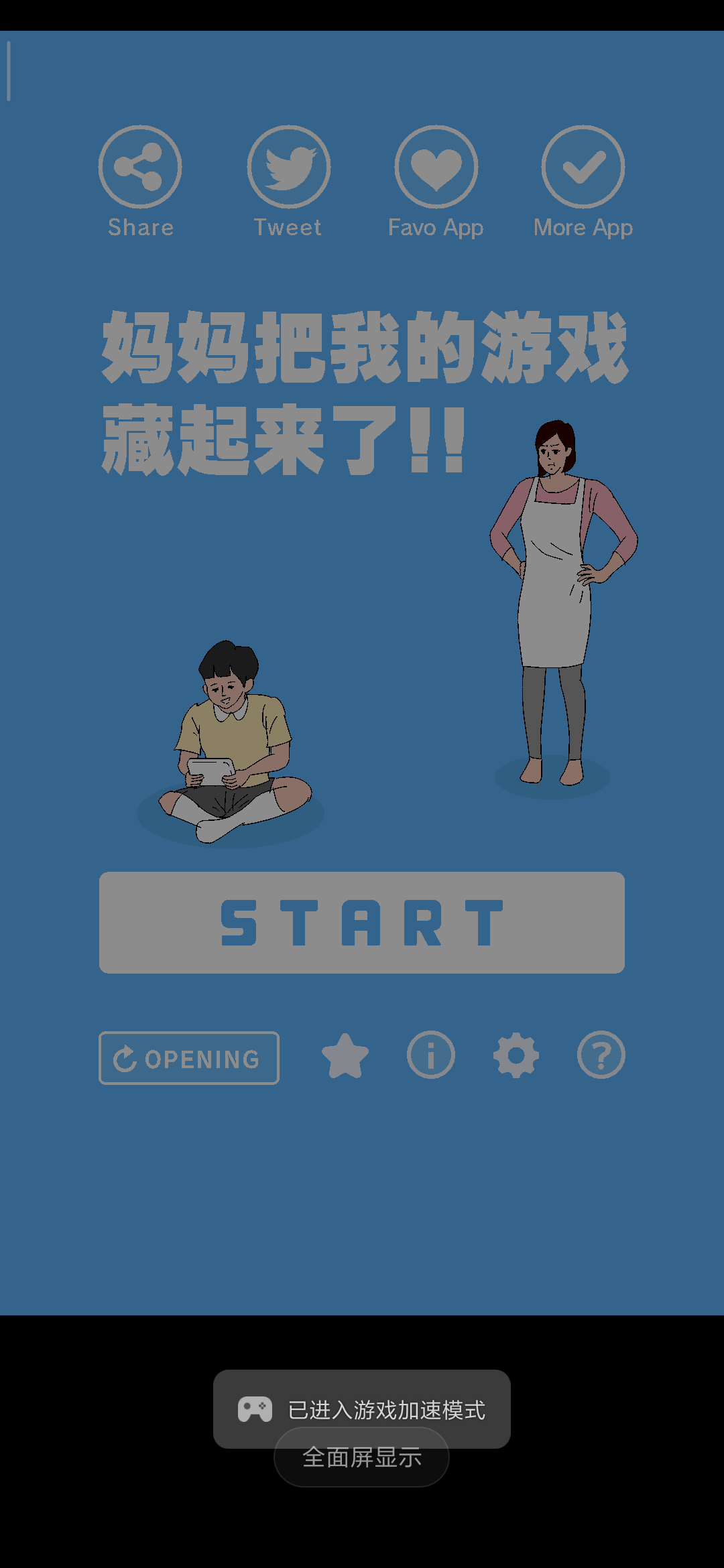Image resolution: width=724 pixels, height=1568 pixels.
Task: Open the More App checkmark icon
Action: [583, 167]
